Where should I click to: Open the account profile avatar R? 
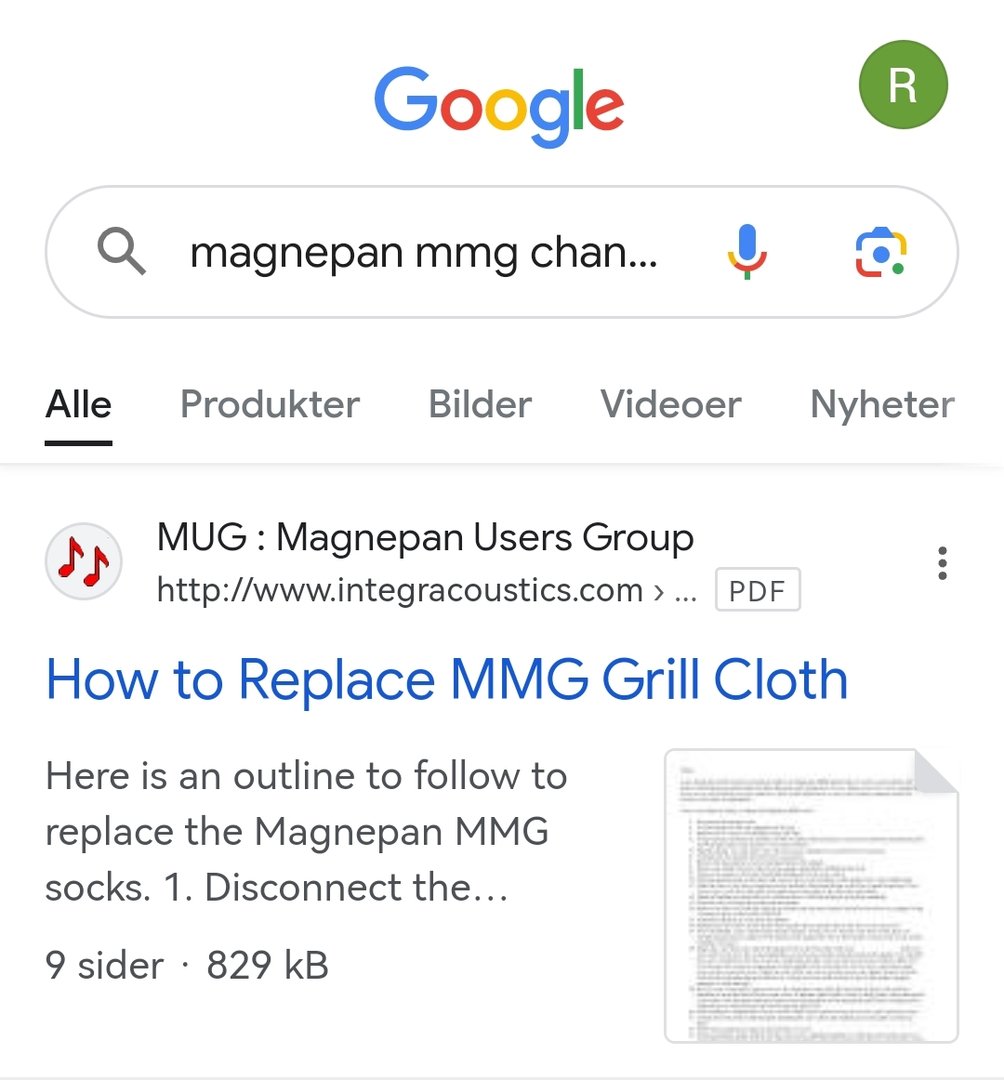pos(903,85)
